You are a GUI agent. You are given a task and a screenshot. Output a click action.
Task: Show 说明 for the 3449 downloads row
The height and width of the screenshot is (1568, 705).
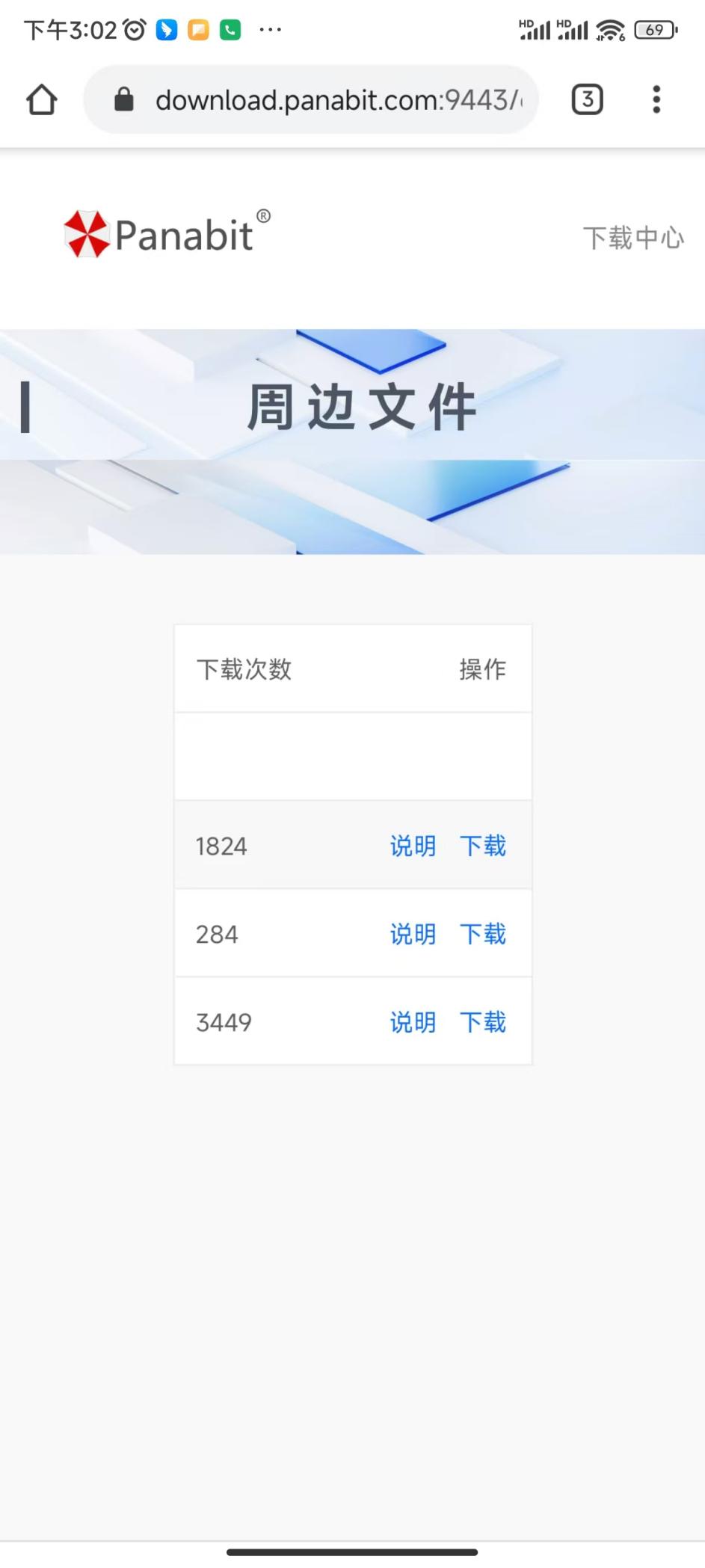tap(413, 1021)
